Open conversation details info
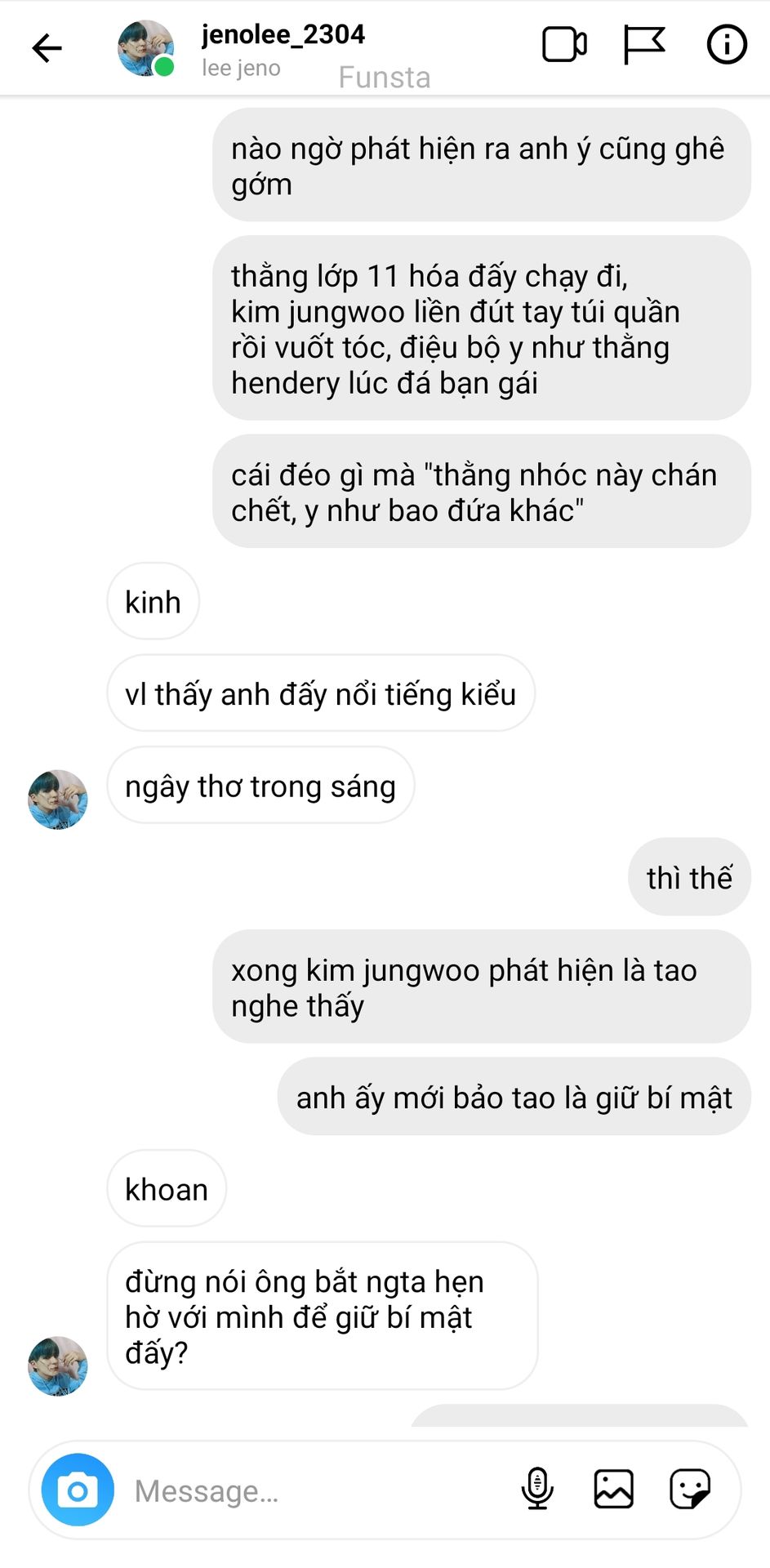 coord(726,45)
